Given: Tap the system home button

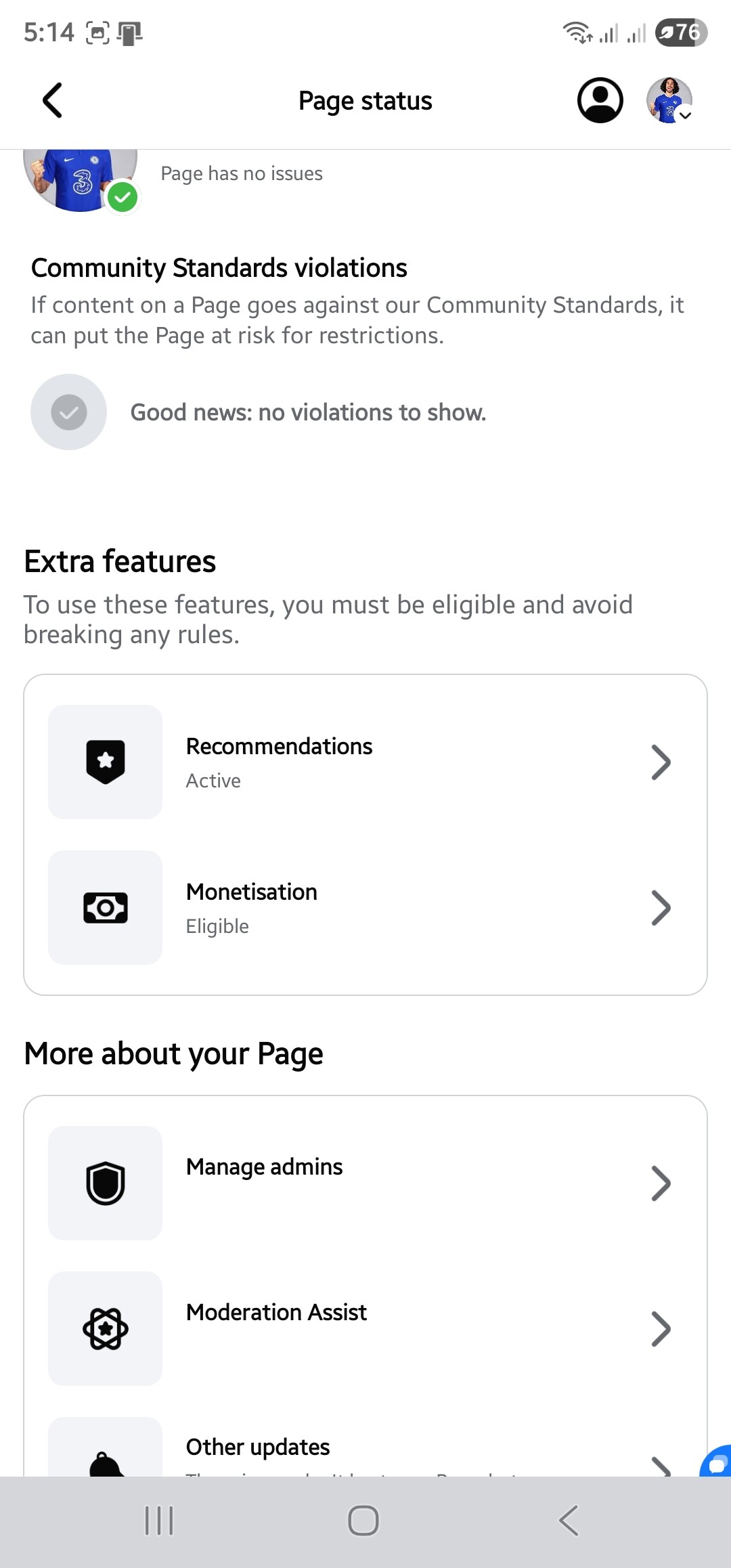Looking at the screenshot, I should 363,1521.
